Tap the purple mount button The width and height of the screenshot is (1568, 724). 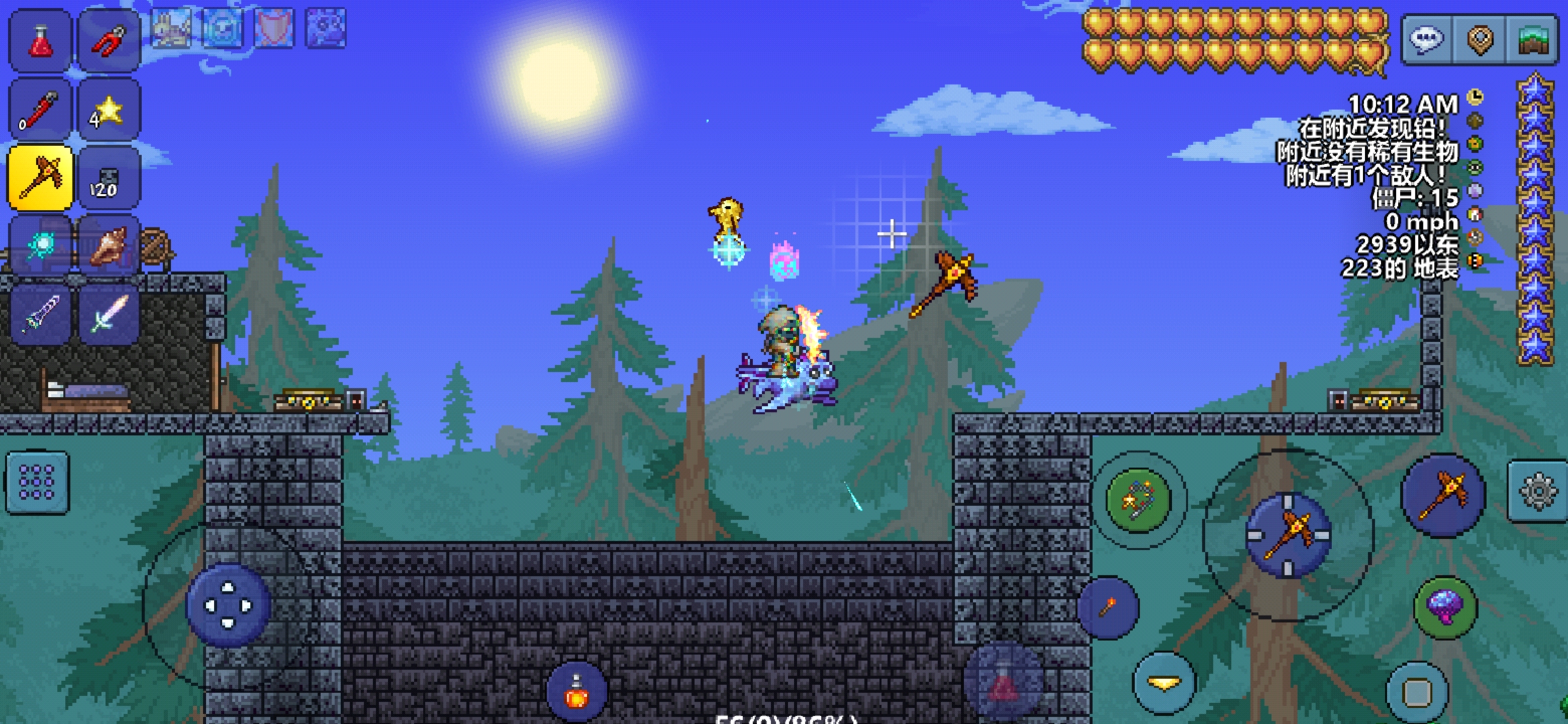click(1445, 607)
